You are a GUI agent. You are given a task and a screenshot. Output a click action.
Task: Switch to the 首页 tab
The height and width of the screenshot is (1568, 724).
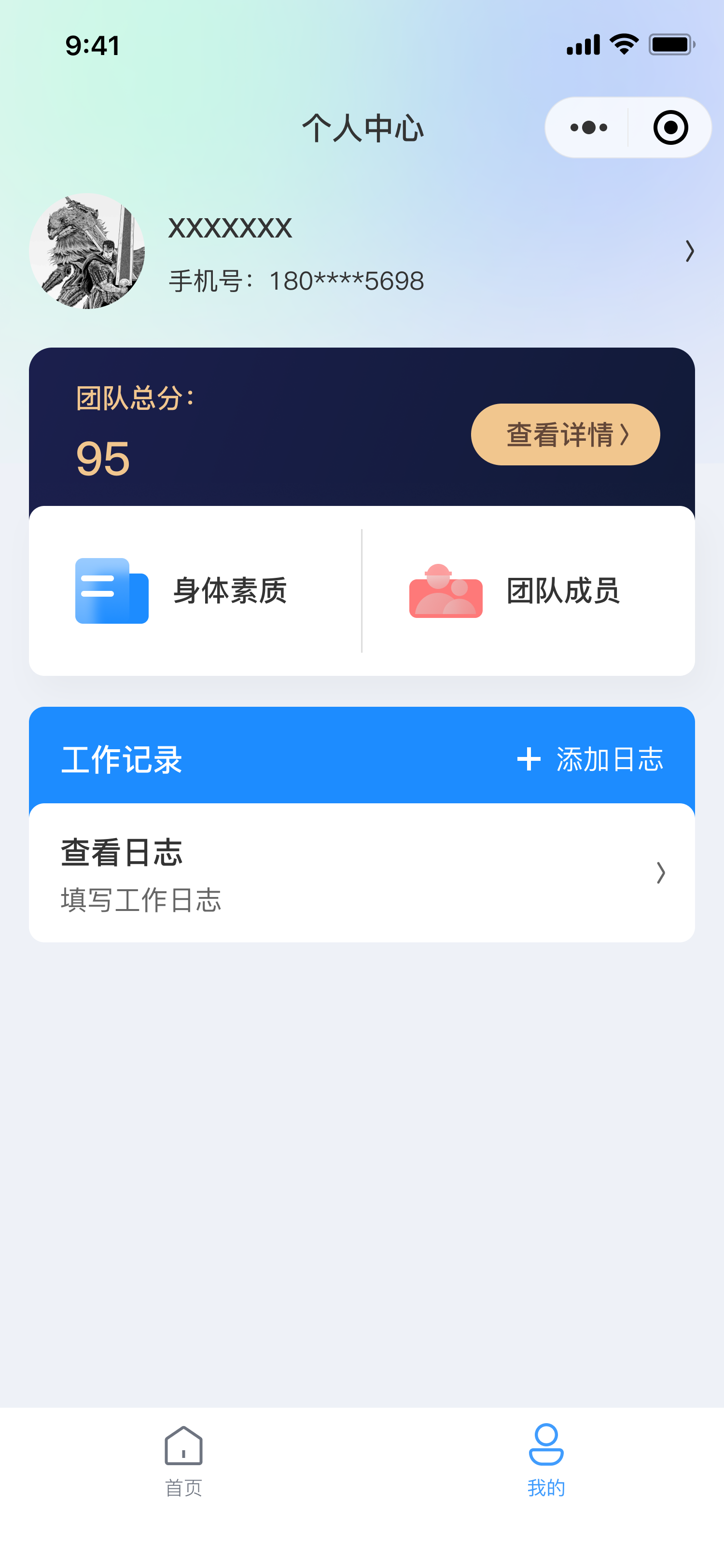click(183, 1461)
